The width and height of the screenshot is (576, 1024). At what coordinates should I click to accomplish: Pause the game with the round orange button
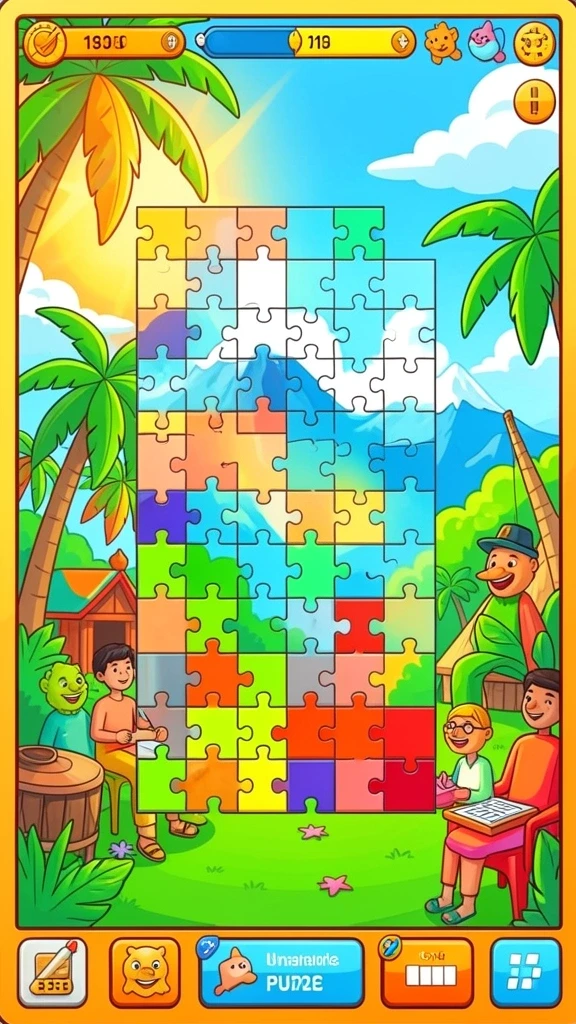(535, 102)
